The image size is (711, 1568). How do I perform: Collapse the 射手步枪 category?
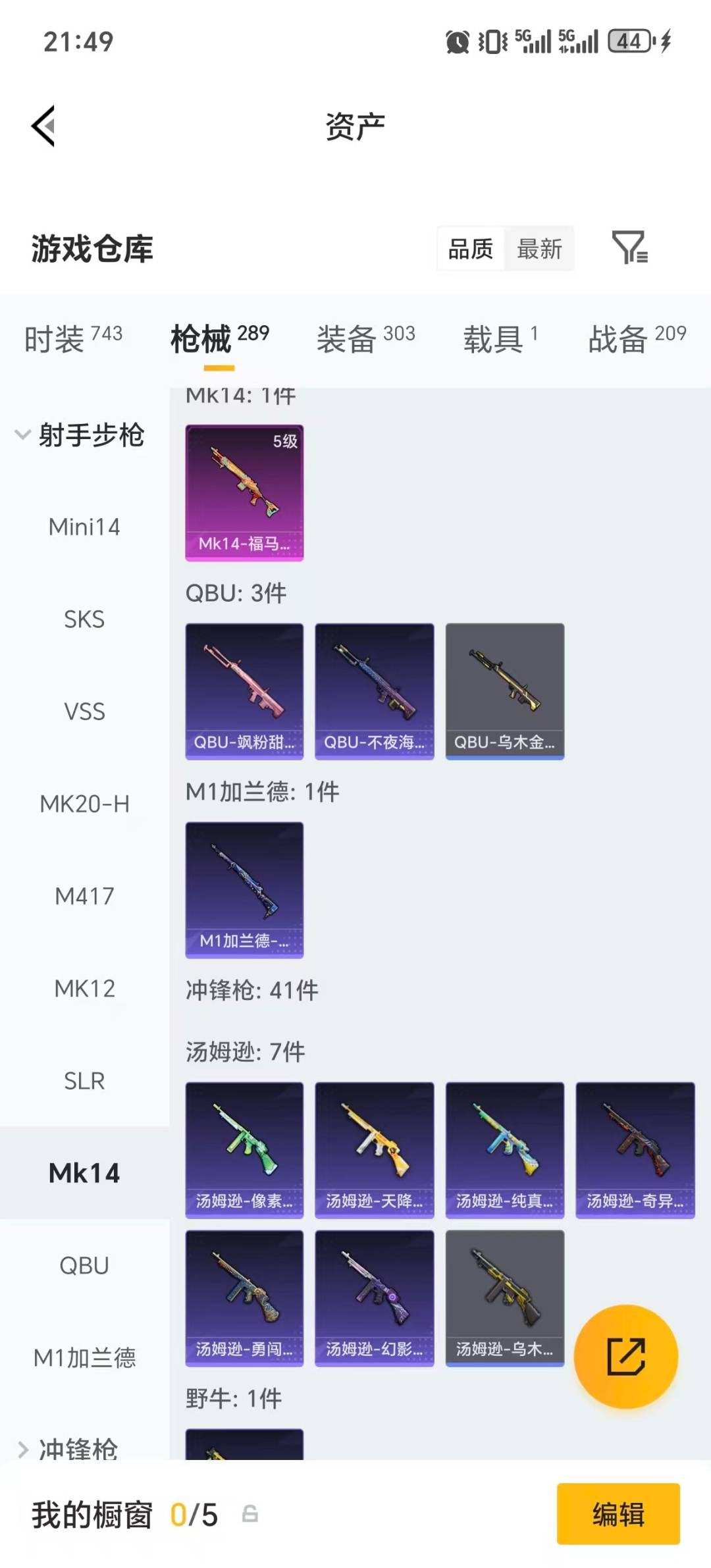coord(84,434)
